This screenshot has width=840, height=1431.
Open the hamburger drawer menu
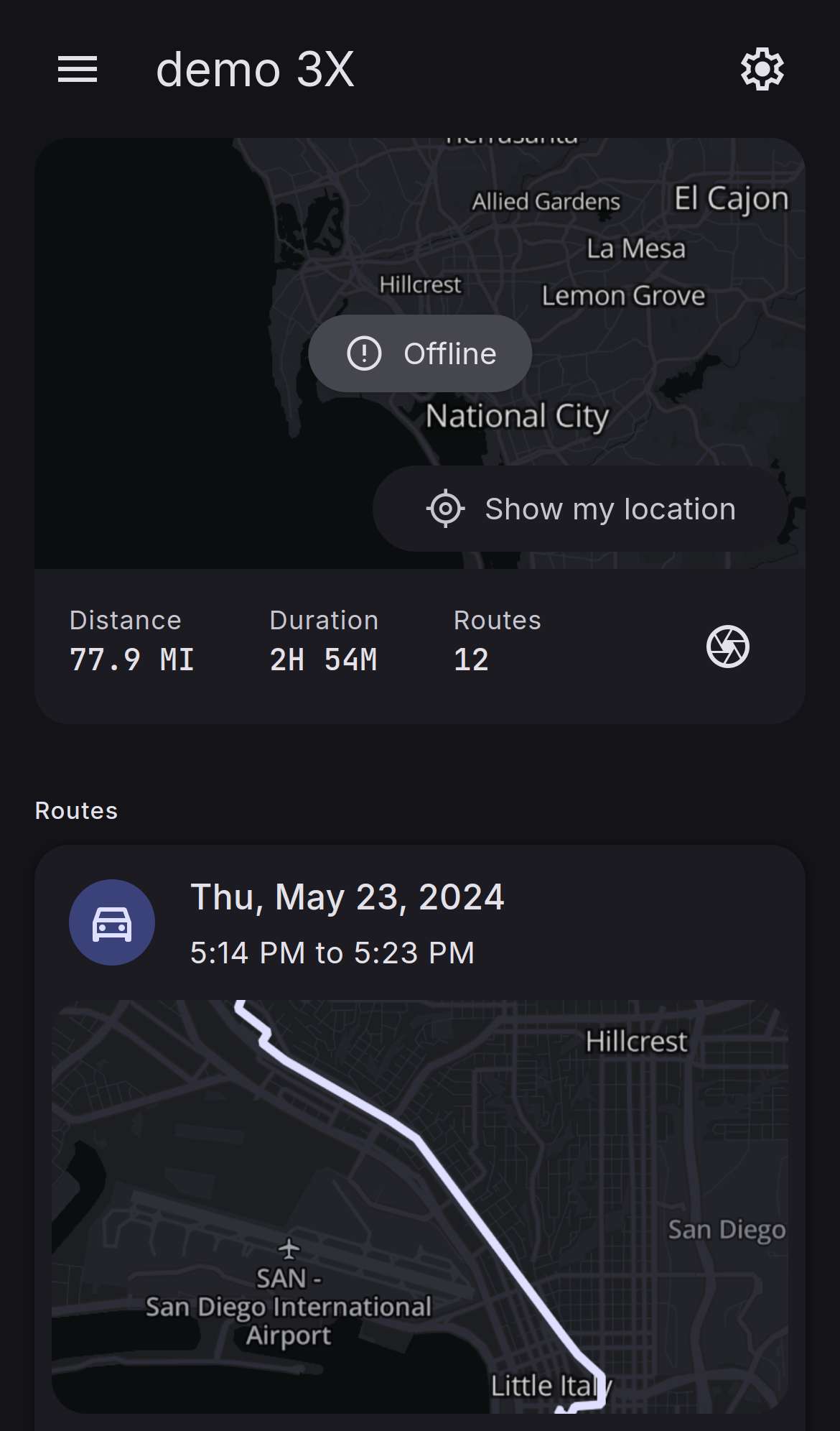pyautogui.click(x=78, y=70)
